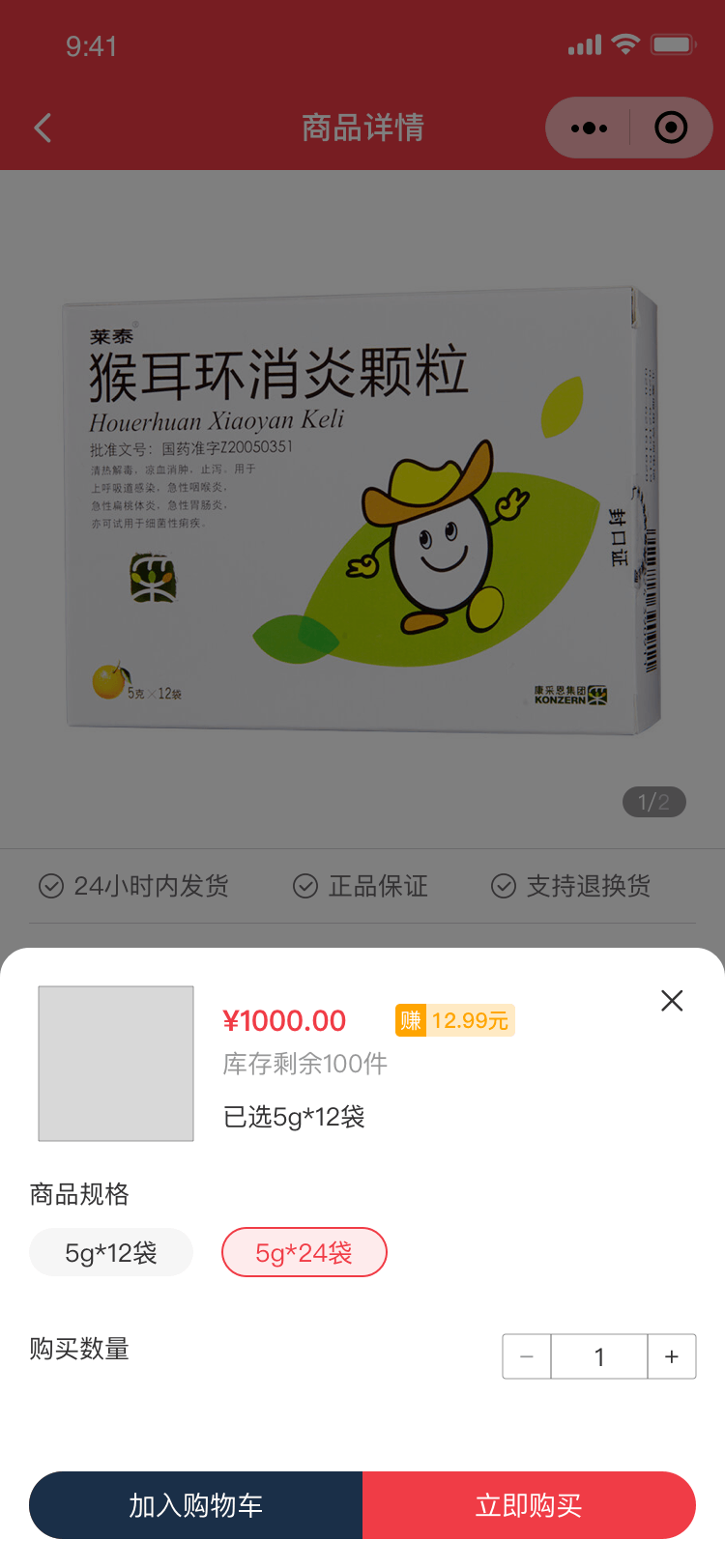Dismiss the specification selection sheet
This screenshot has height=1568, width=725.
672,1001
